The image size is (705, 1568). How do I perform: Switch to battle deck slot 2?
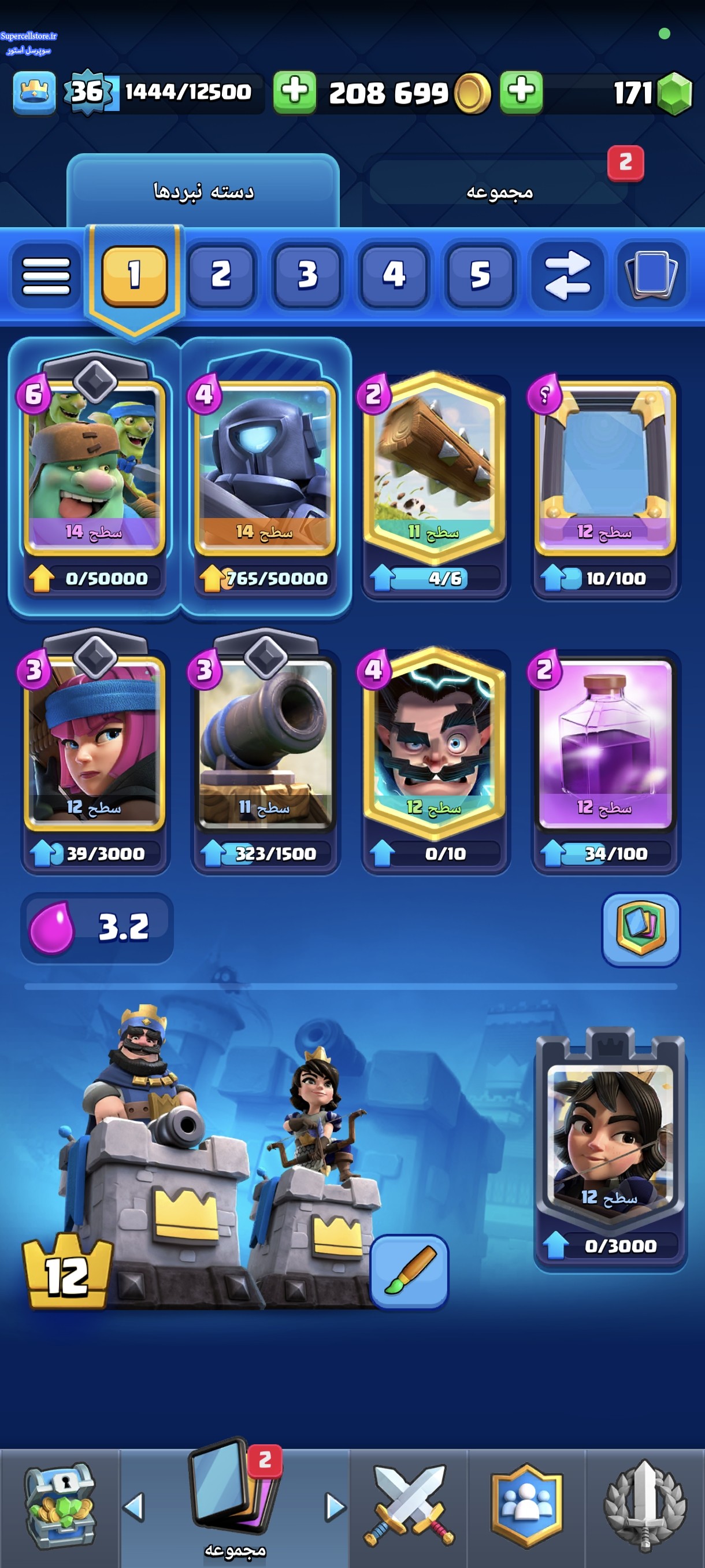click(221, 275)
